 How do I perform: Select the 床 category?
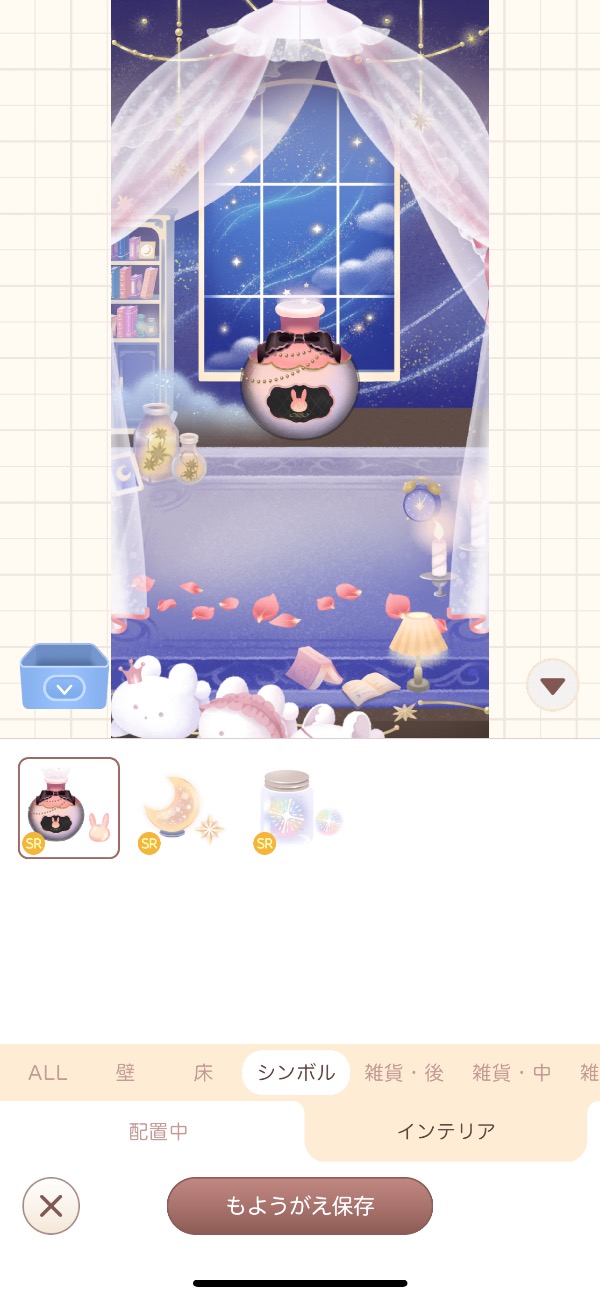203,1073
